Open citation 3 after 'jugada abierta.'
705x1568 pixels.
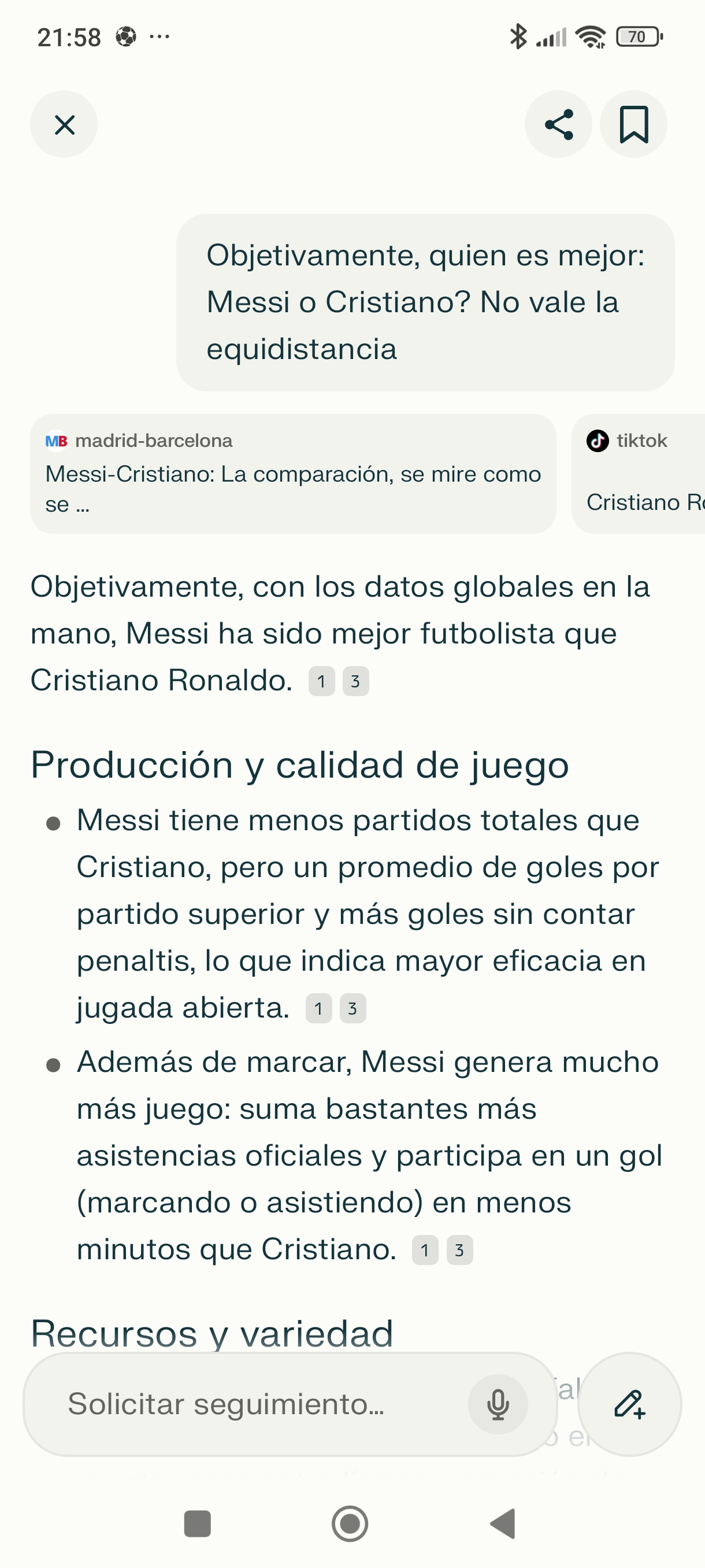353,1008
